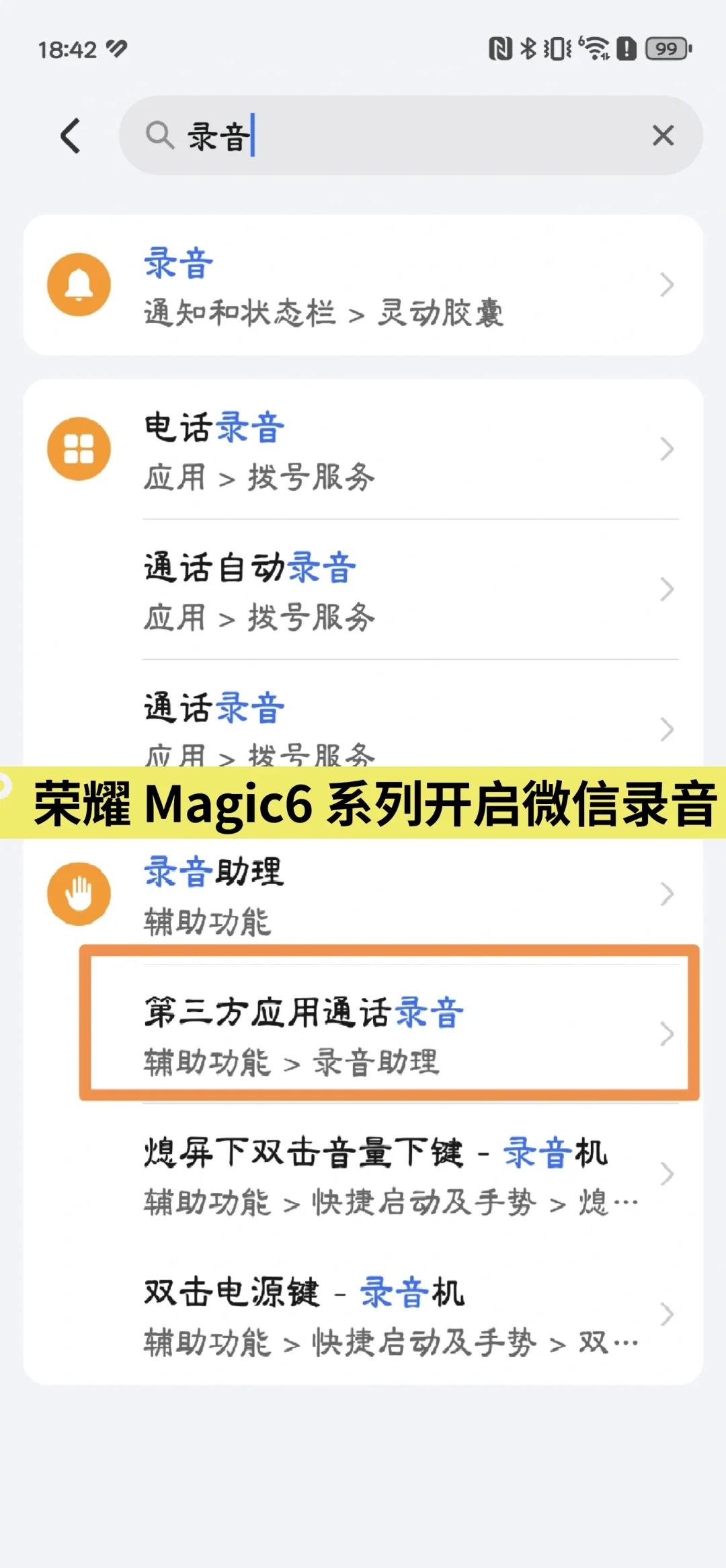
Task: Click the NFC icon in the status bar
Action: click(499, 49)
